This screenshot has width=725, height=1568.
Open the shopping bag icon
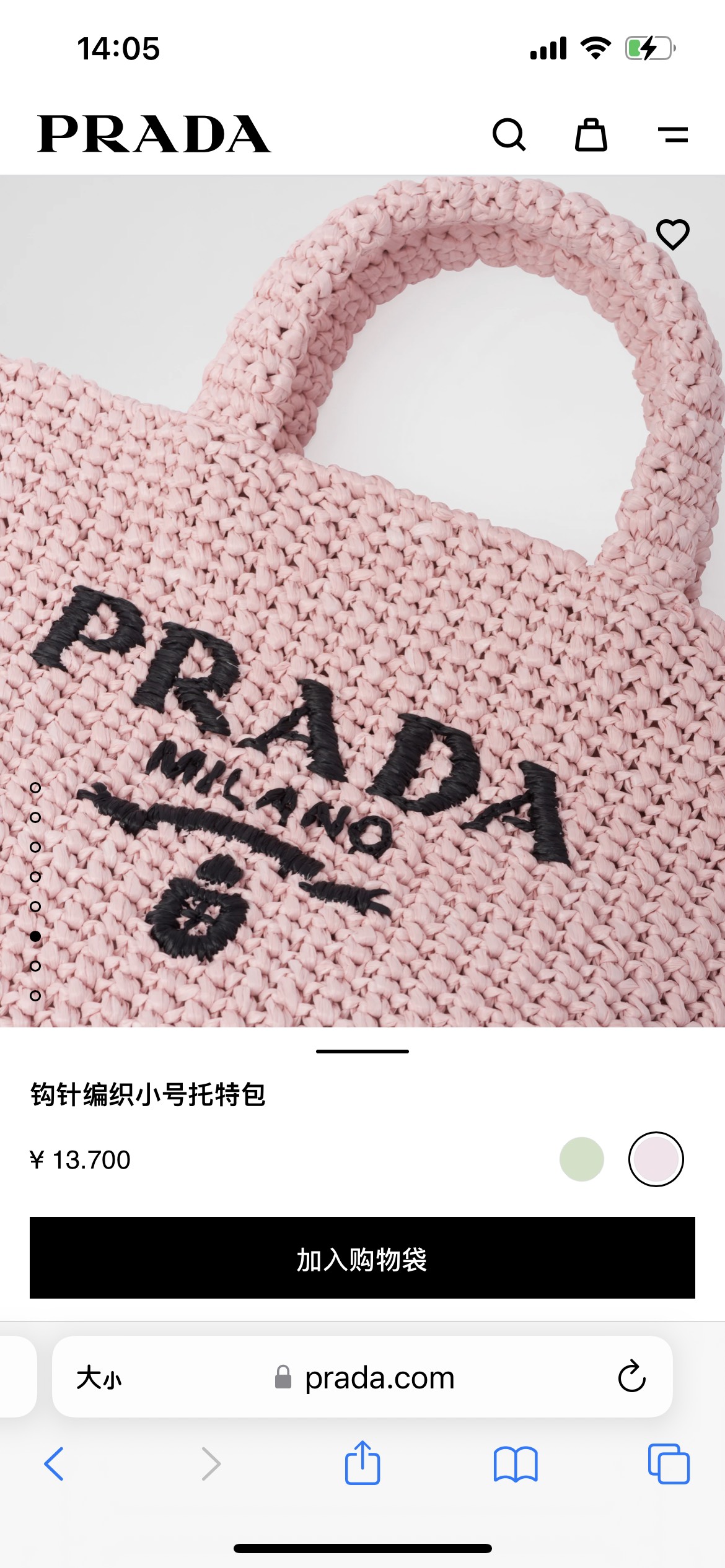click(x=591, y=134)
